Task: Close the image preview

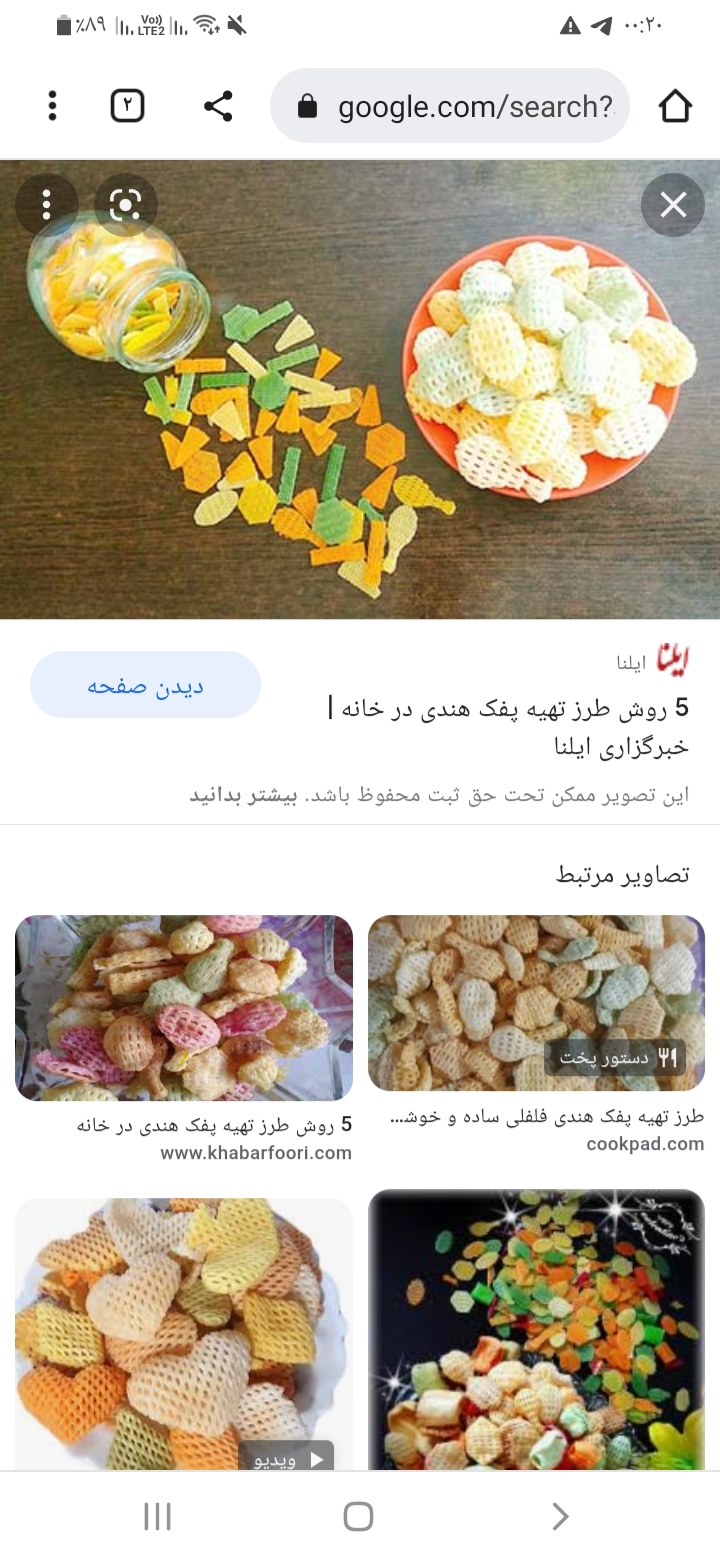Action: (x=673, y=205)
